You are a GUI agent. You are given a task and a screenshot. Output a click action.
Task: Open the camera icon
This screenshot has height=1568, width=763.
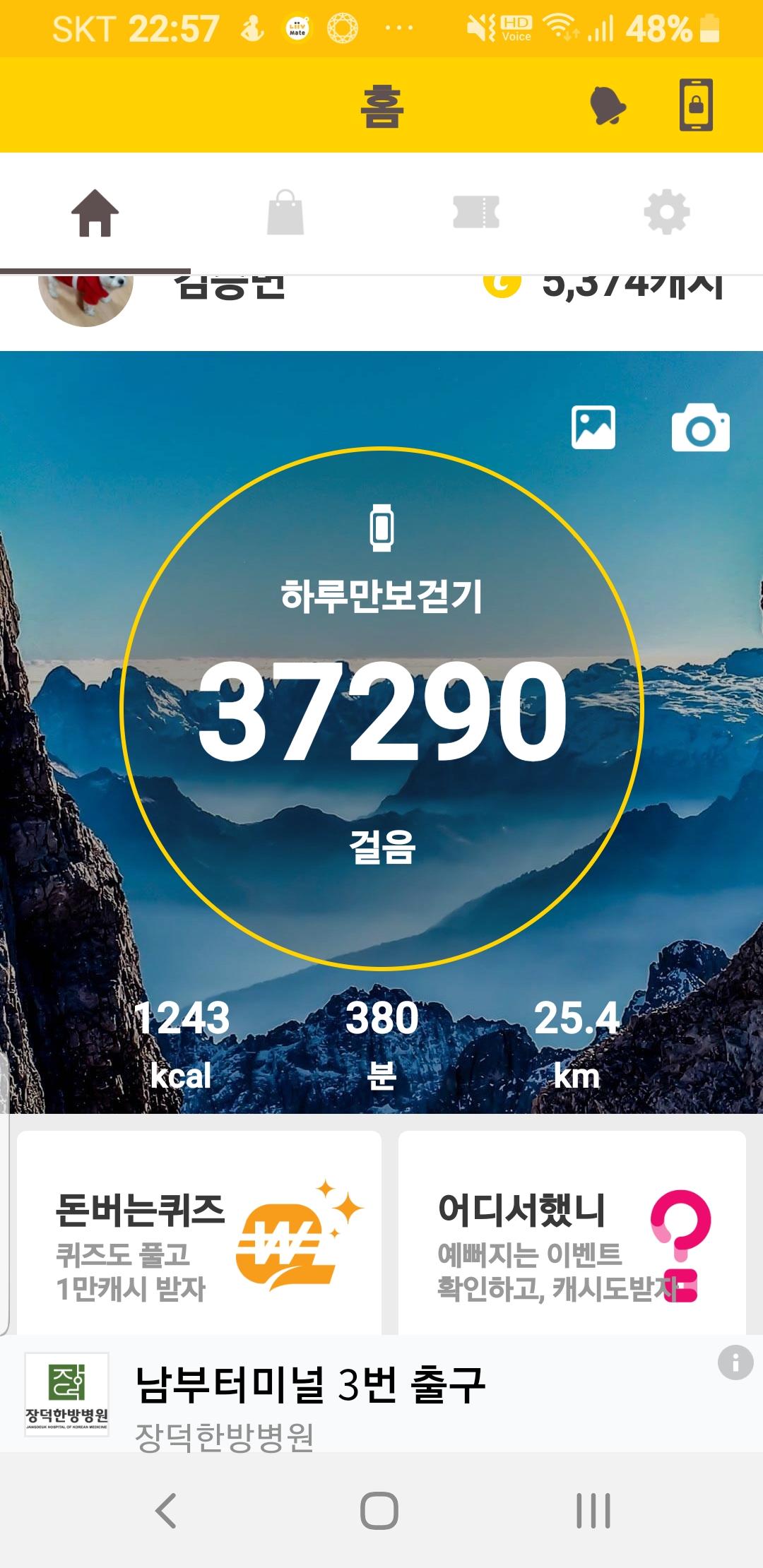coord(700,428)
